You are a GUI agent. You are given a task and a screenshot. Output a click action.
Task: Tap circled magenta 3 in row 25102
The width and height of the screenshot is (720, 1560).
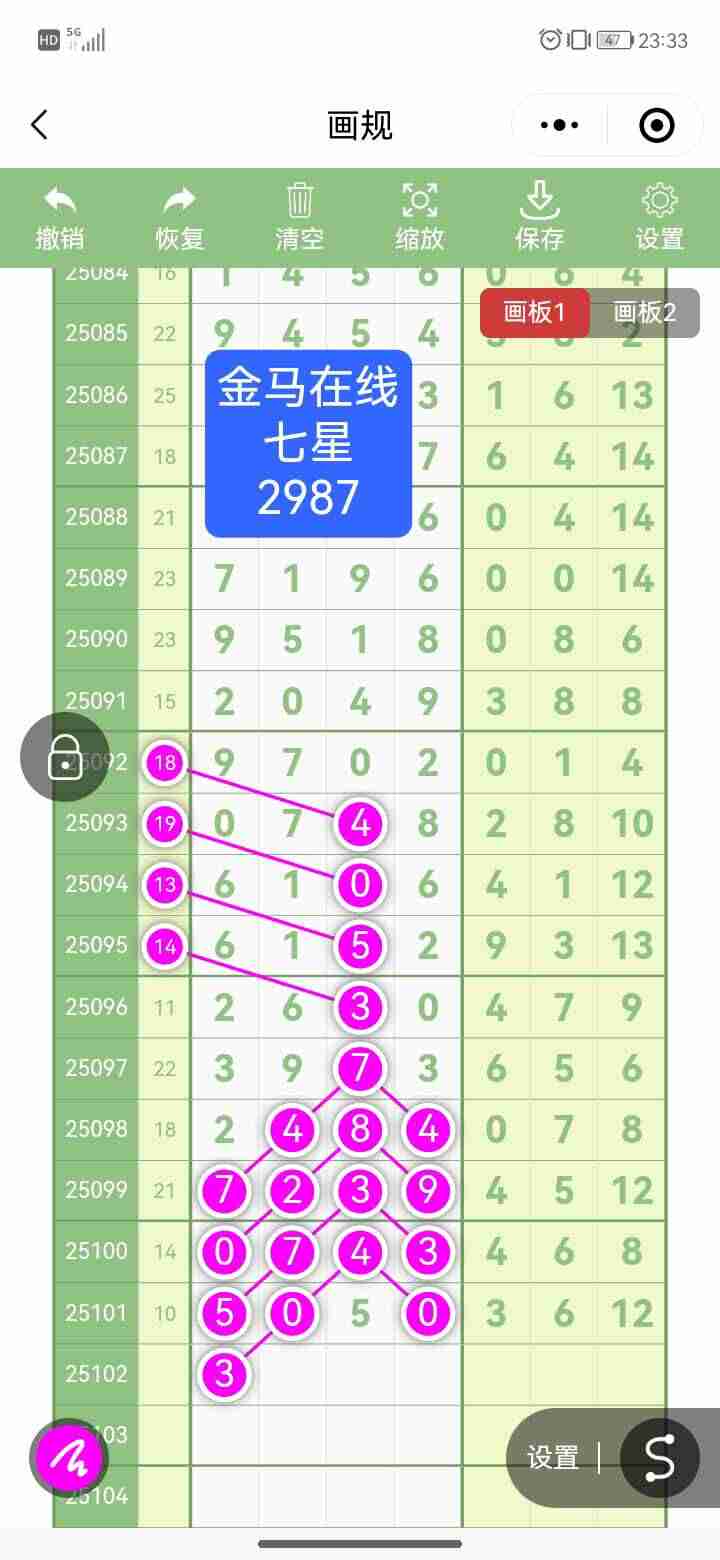225,1373
